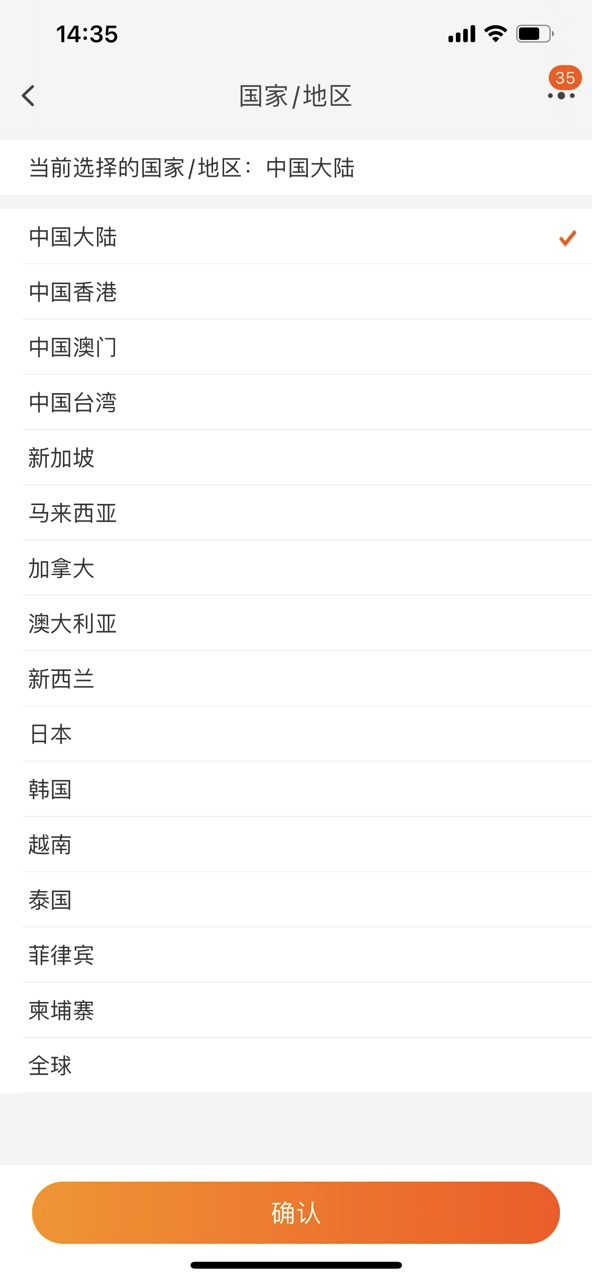The image size is (592, 1280).
Task: Choose 全球 as the region
Action: click(296, 1066)
